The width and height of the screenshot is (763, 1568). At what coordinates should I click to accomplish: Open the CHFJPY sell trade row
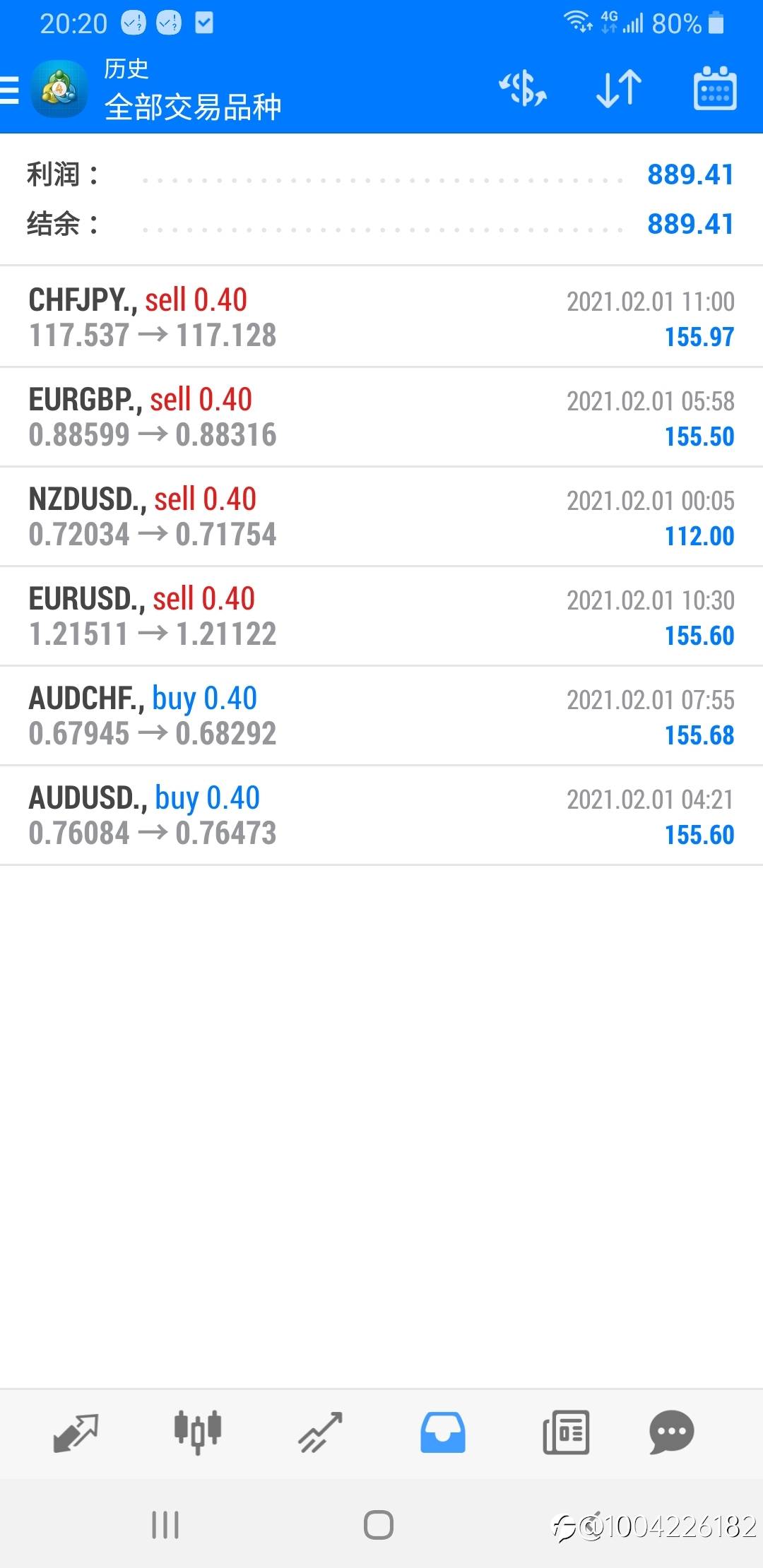coord(381,317)
